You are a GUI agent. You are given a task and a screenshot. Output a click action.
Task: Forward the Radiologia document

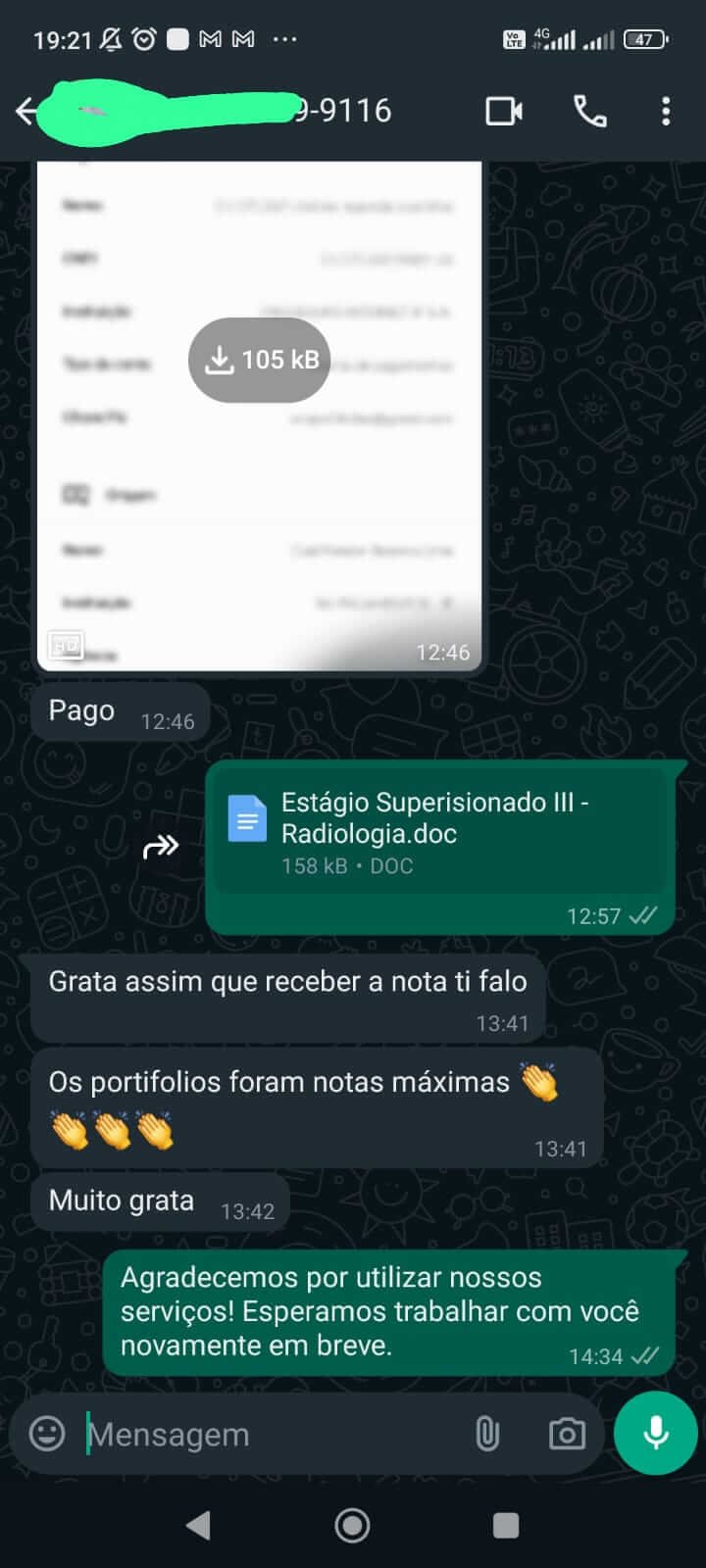(161, 846)
